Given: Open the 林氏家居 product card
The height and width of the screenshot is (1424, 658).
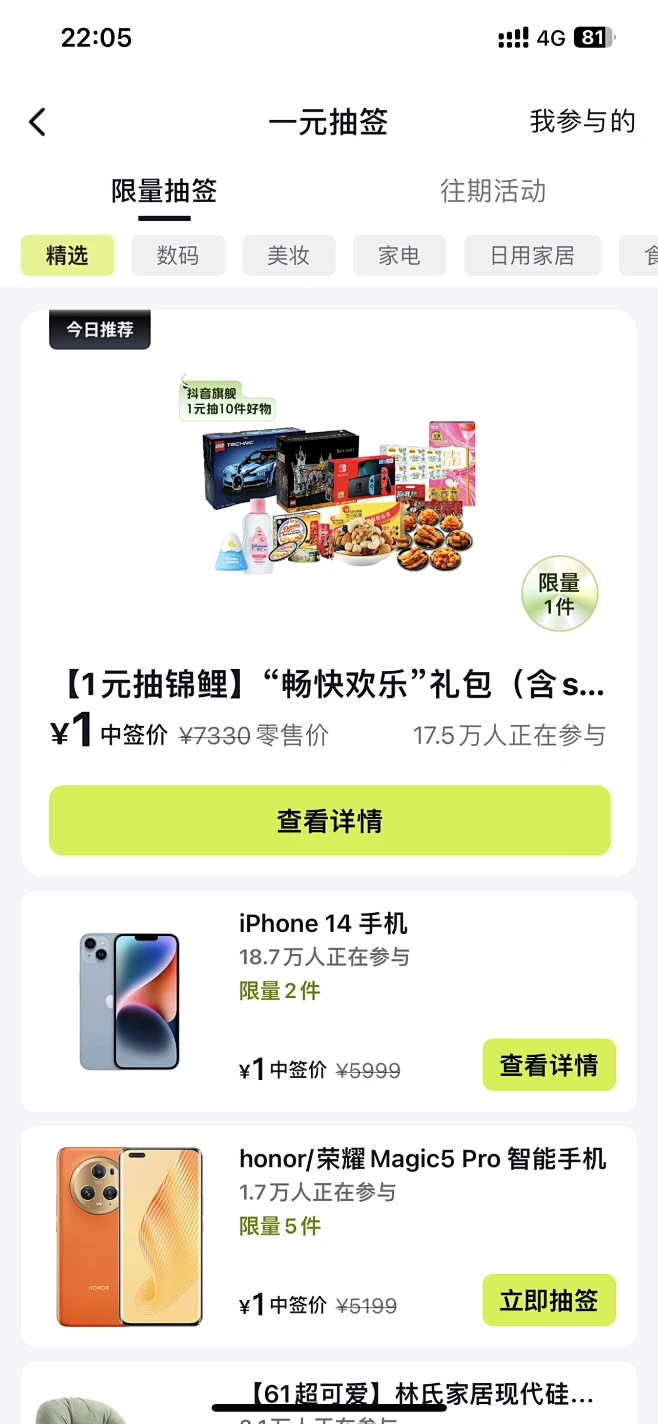Looking at the screenshot, I should tap(420, 1394).
